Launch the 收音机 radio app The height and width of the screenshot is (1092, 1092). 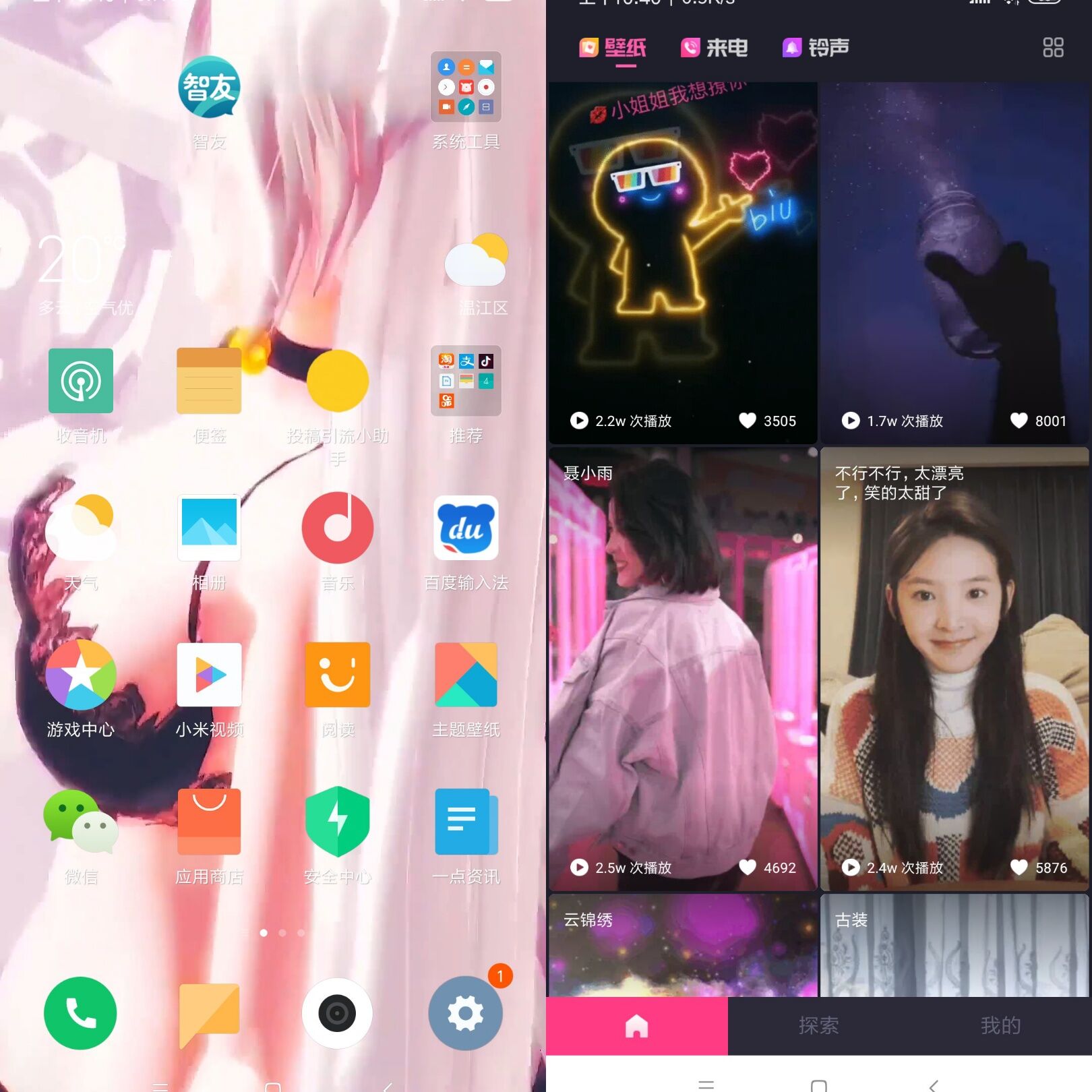tap(81, 382)
